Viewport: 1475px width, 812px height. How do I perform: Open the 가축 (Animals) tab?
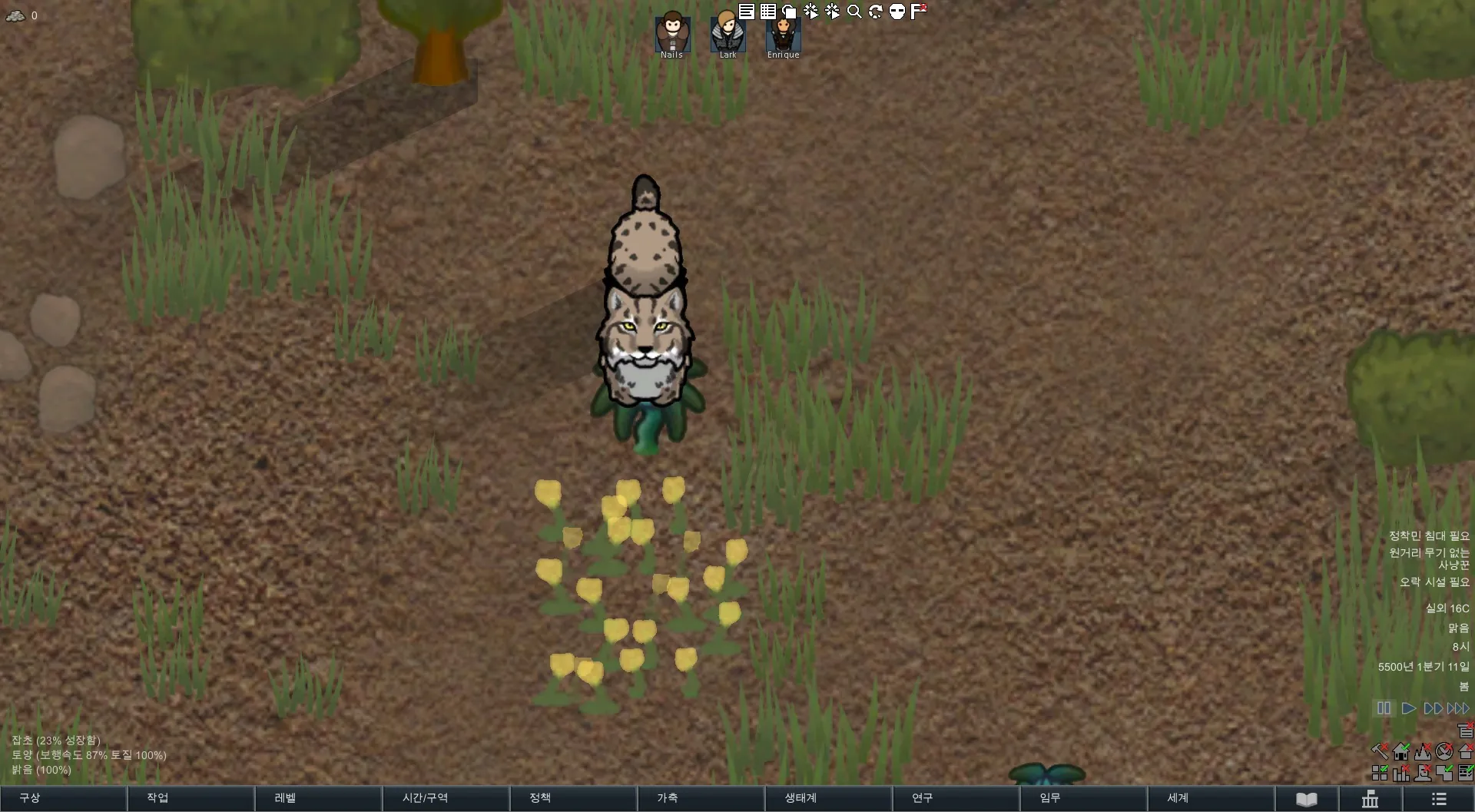[701, 798]
